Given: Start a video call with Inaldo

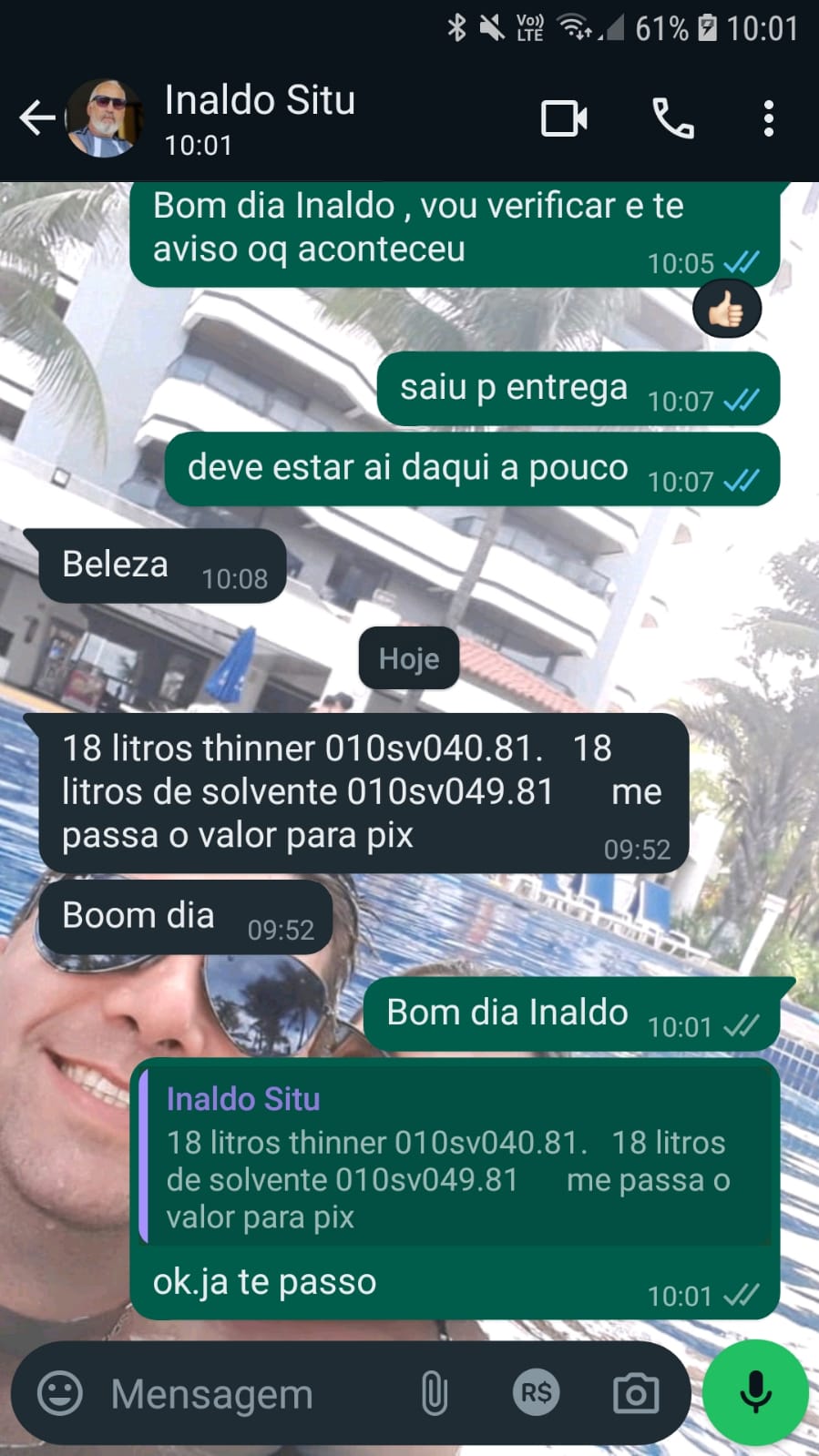Looking at the screenshot, I should click(x=564, y=118).
